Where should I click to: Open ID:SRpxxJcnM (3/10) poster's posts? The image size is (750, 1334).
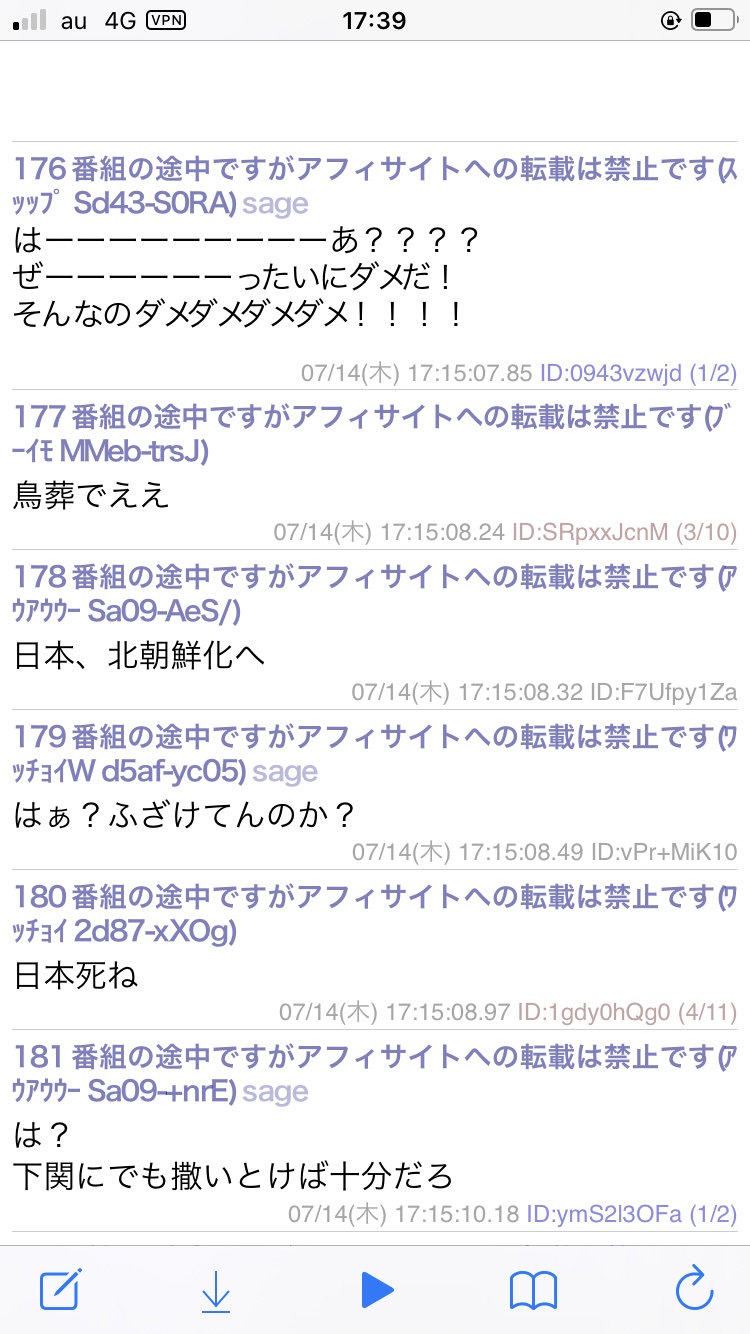point(623,532)
